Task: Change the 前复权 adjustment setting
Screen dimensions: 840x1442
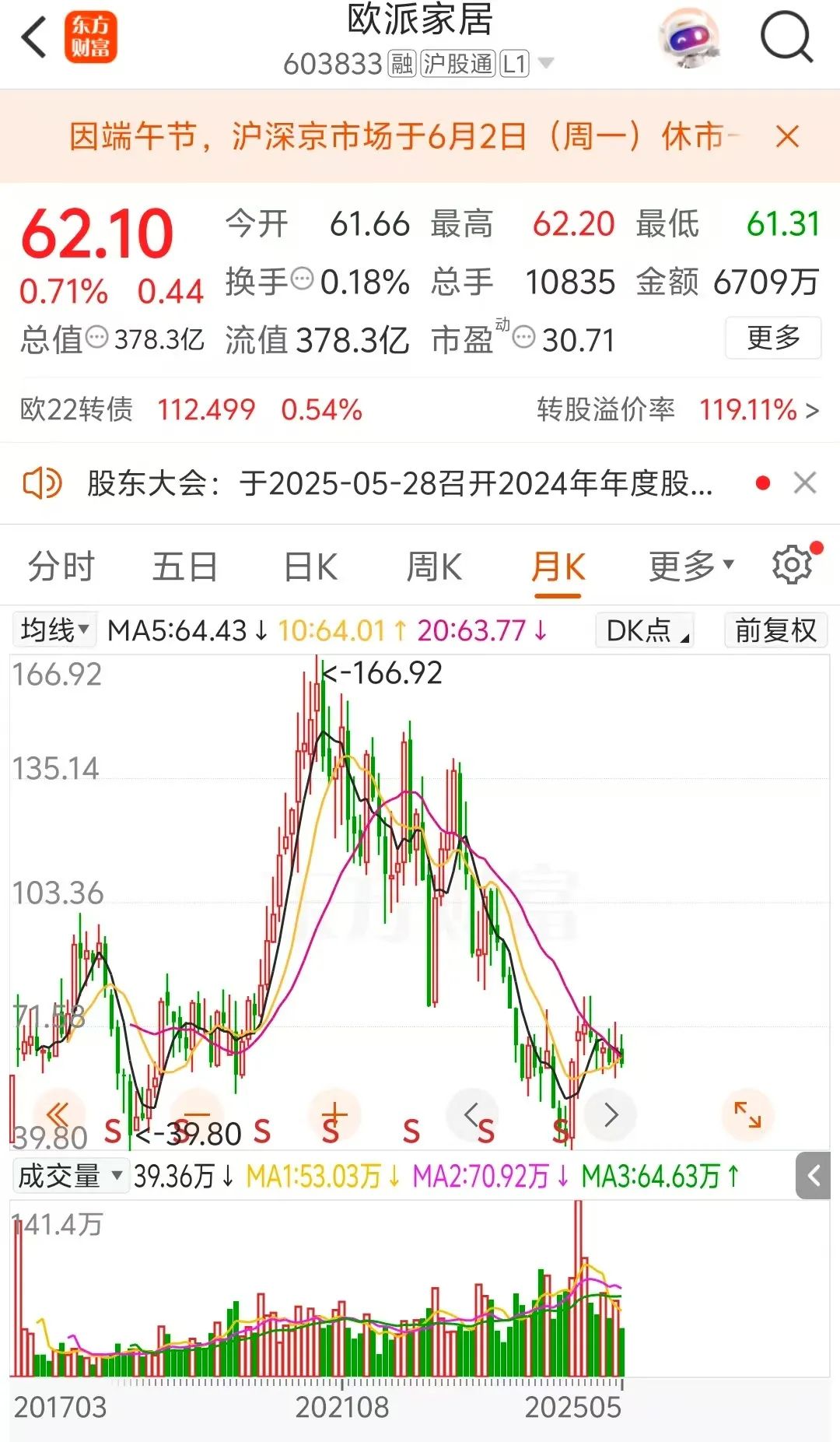Action: pyautogui.click(x=775, y=630)
